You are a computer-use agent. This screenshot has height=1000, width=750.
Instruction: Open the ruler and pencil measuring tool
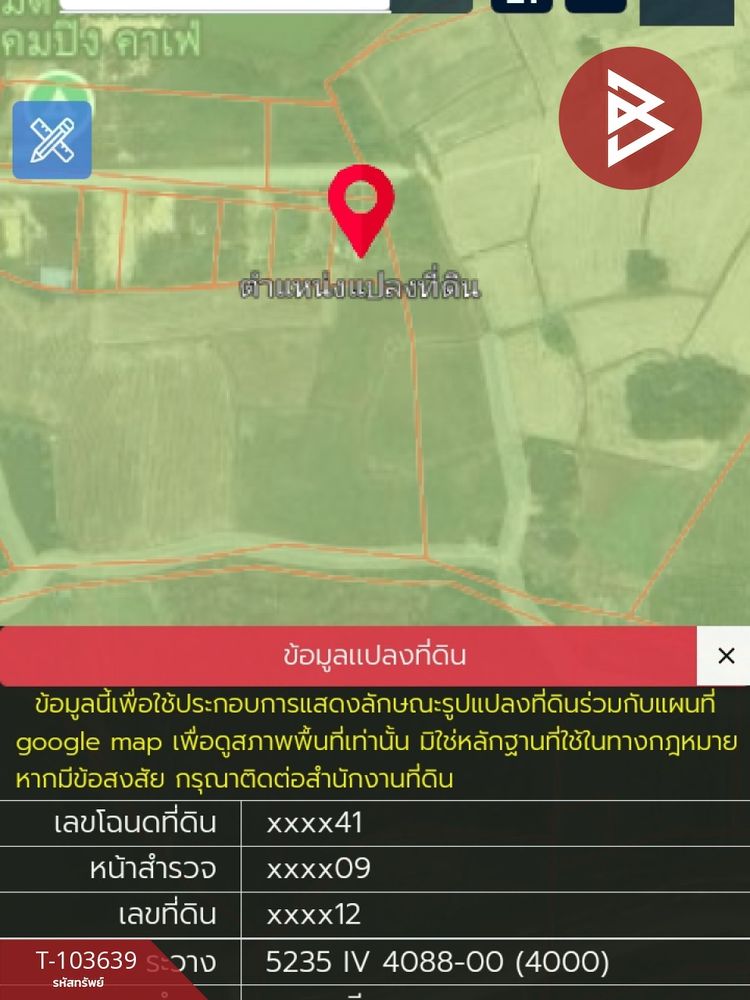pos(52,140)
